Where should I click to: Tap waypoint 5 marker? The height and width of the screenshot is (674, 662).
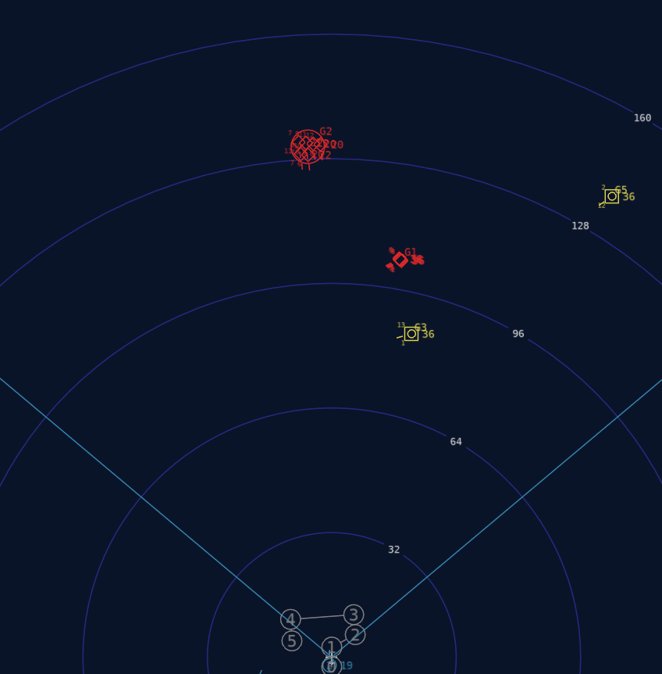[x=292, y=641]
